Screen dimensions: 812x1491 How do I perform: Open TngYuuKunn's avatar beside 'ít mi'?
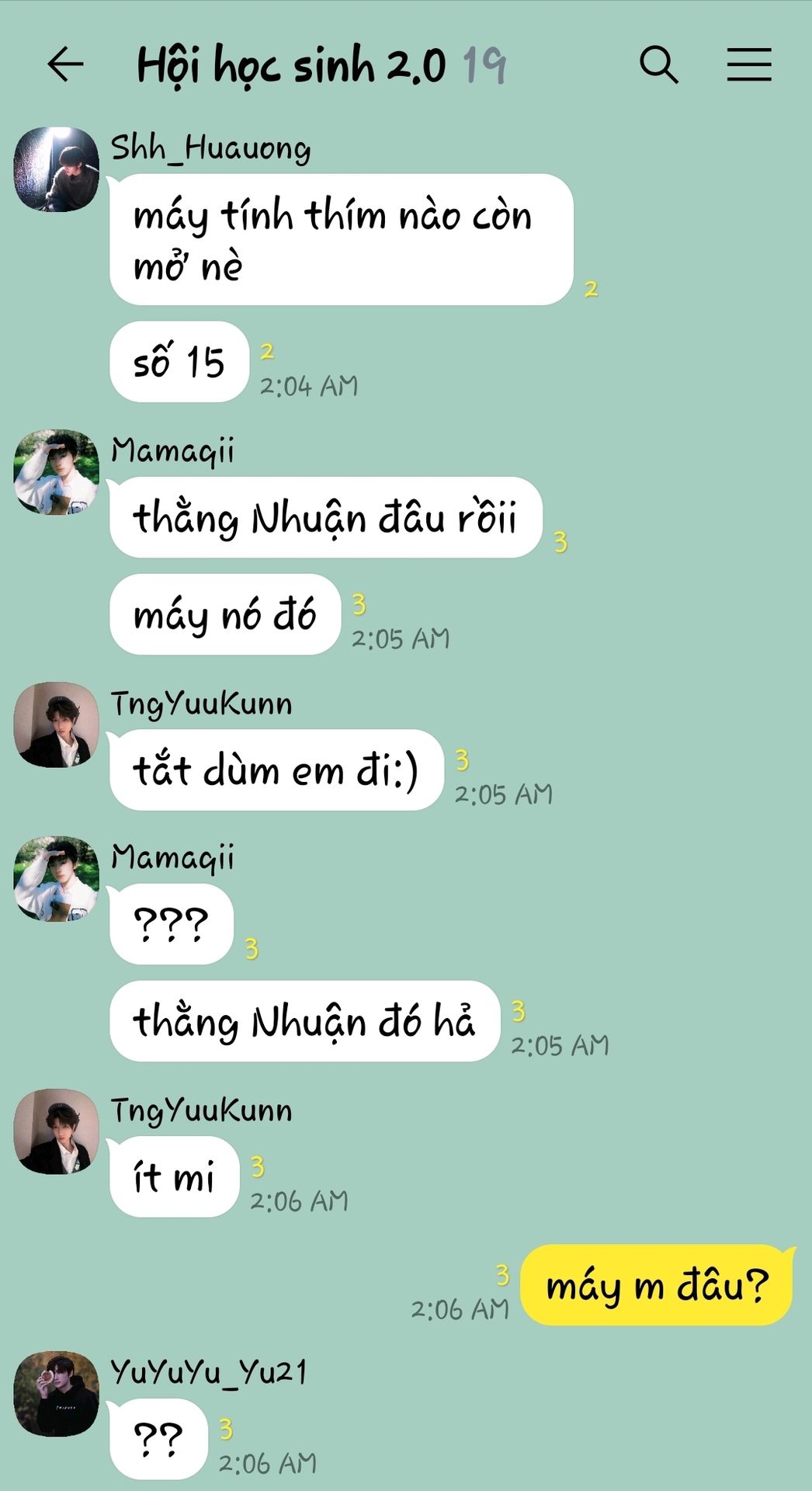coord(57,1131)
